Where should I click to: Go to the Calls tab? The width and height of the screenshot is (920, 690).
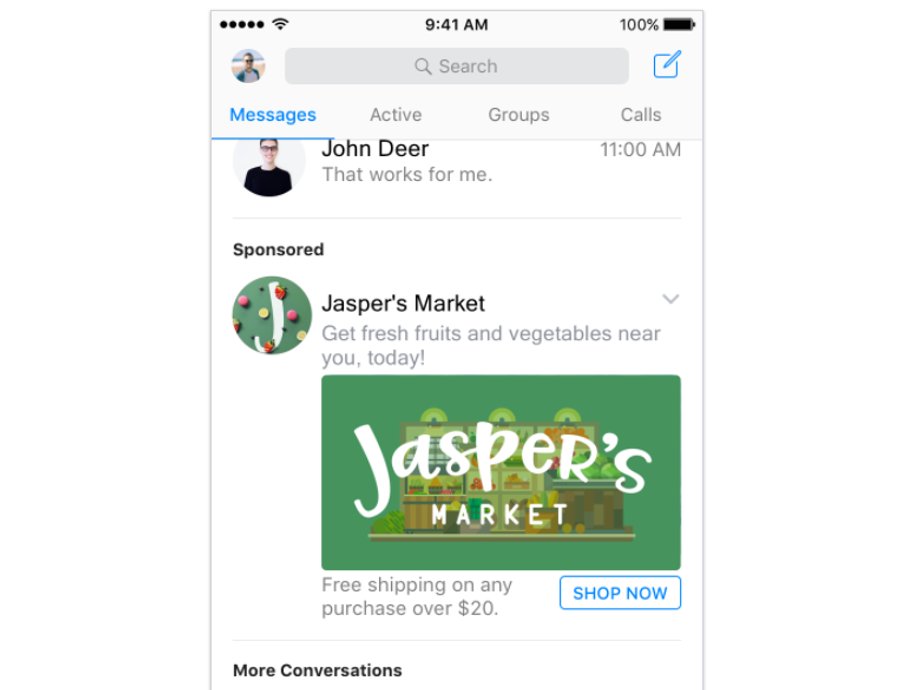tap(640, 115)
